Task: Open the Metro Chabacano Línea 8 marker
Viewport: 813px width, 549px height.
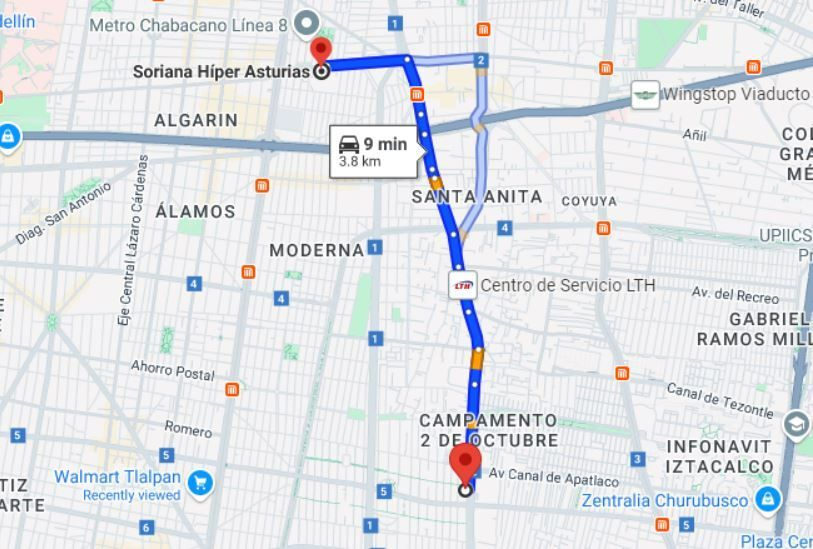Action: (306, 24)
